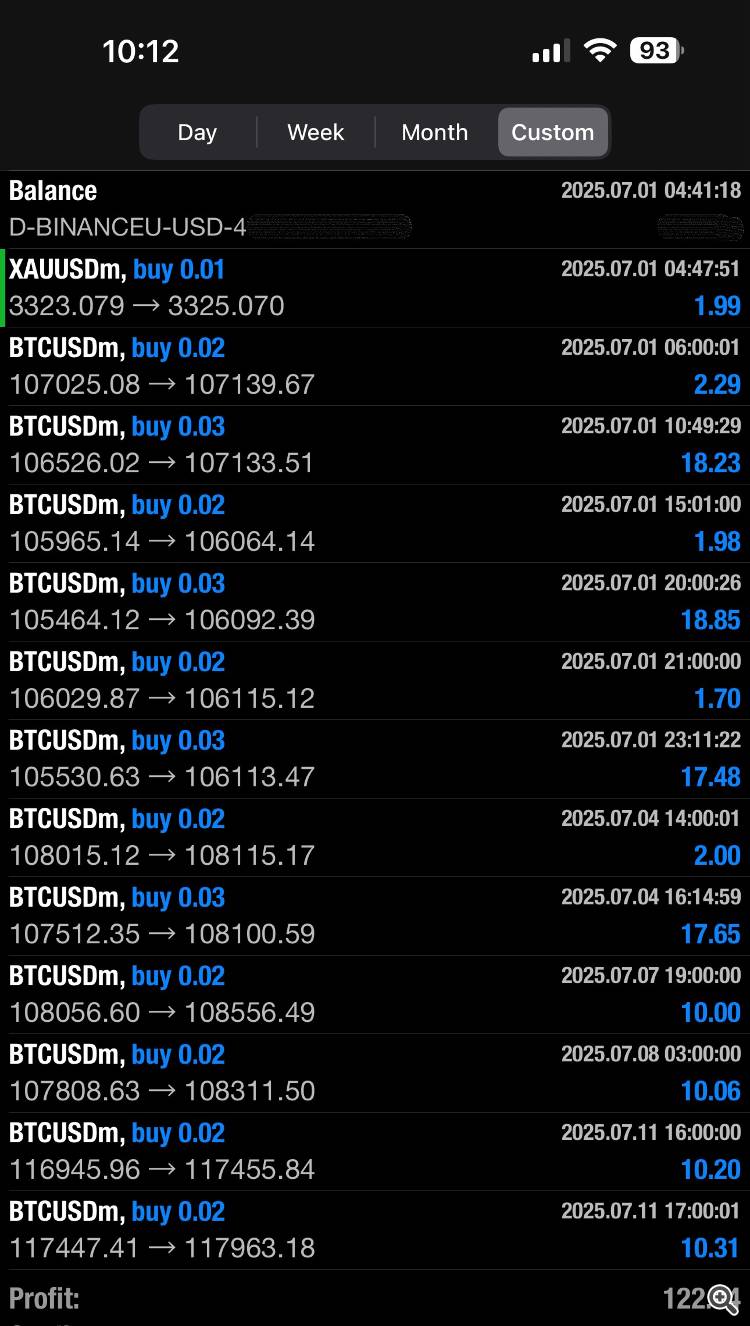Screen dimensions: 750x1326
Task: Choose the Custom period segment
Action: point(553,132)
